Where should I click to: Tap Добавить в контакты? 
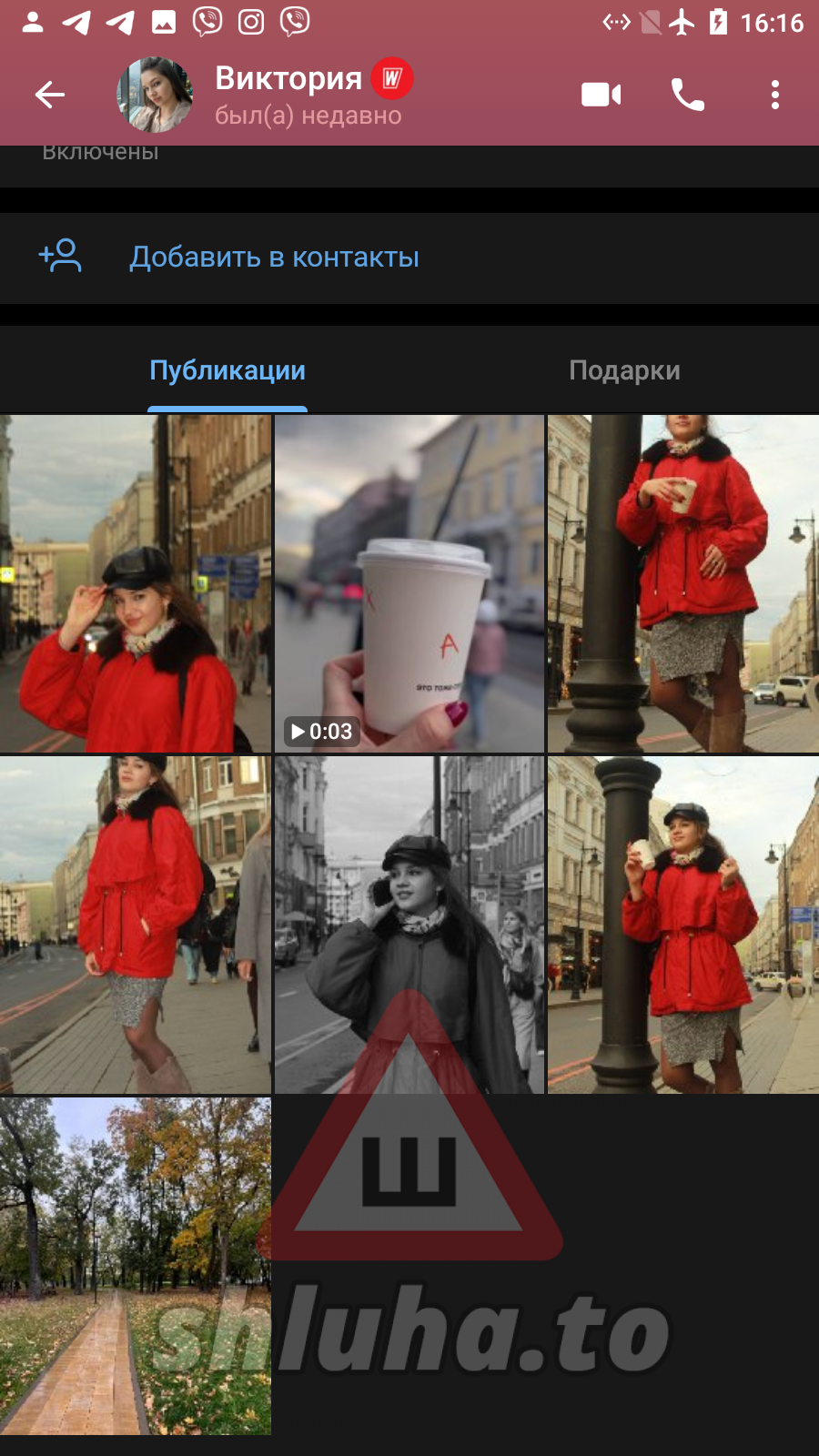click(x=273, y=258)
